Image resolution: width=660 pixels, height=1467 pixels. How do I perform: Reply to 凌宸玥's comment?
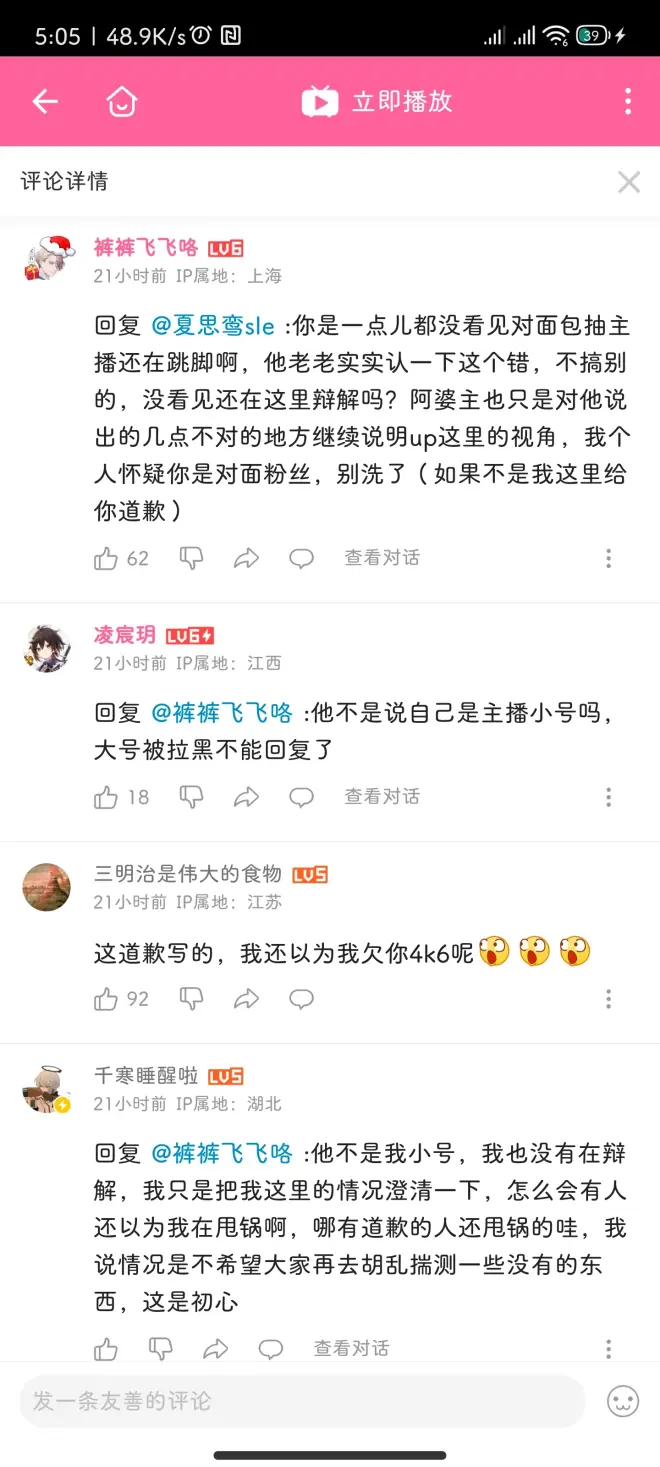click(x=301, y=797)
